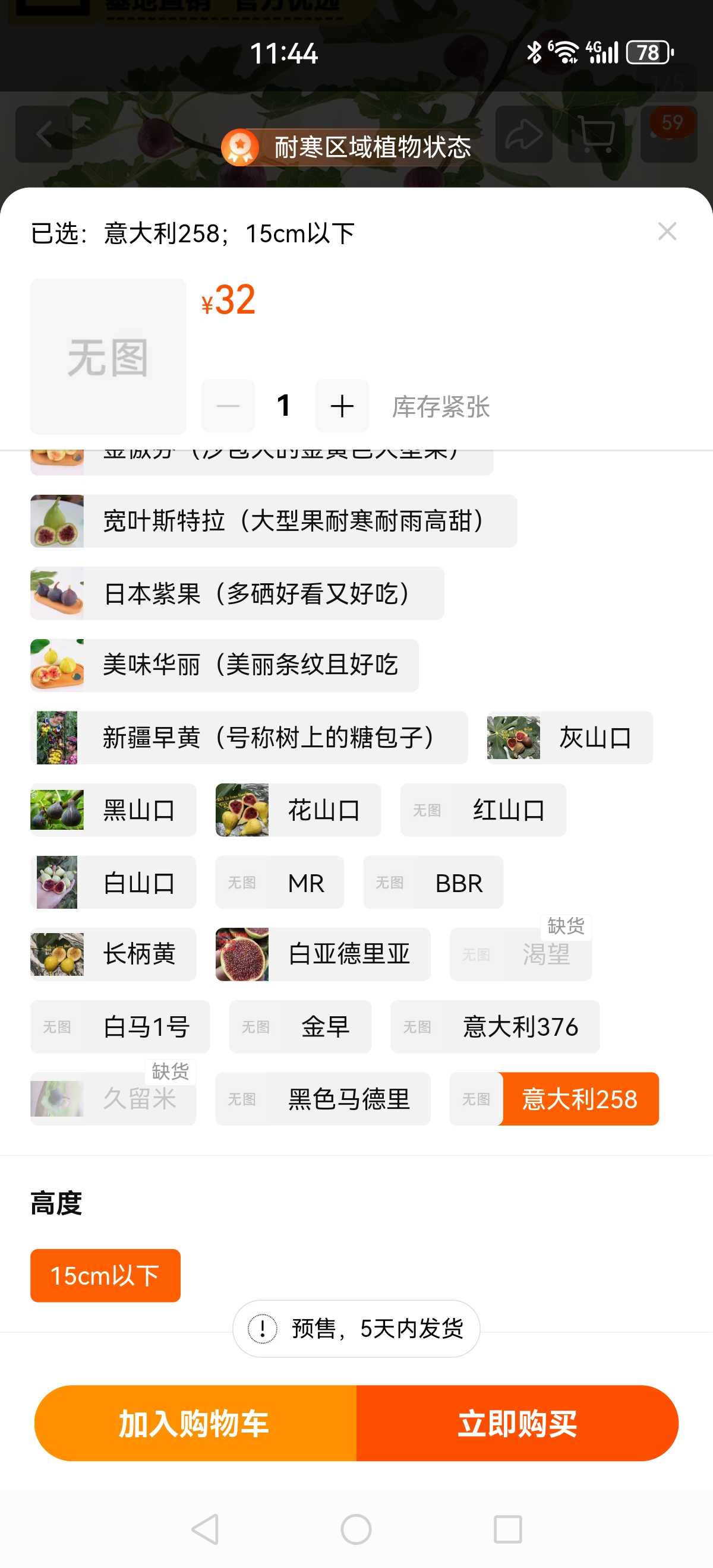The image size is (713, 1568).
Task: Choose the 意大利376 variety
Action: (495, 1027)
